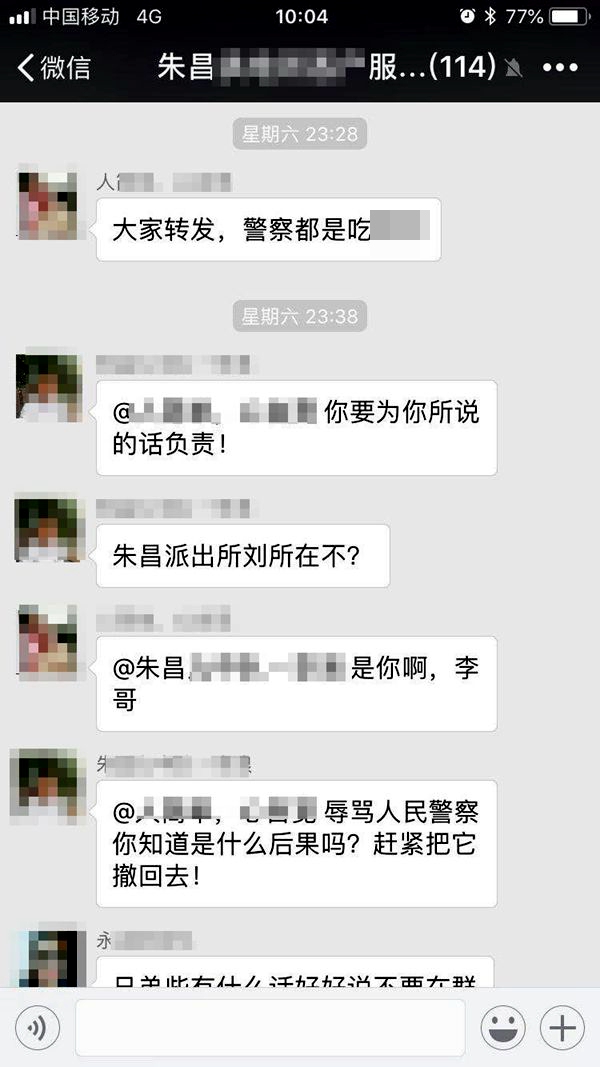Open the emoji sticker panel

[503, 1027]
